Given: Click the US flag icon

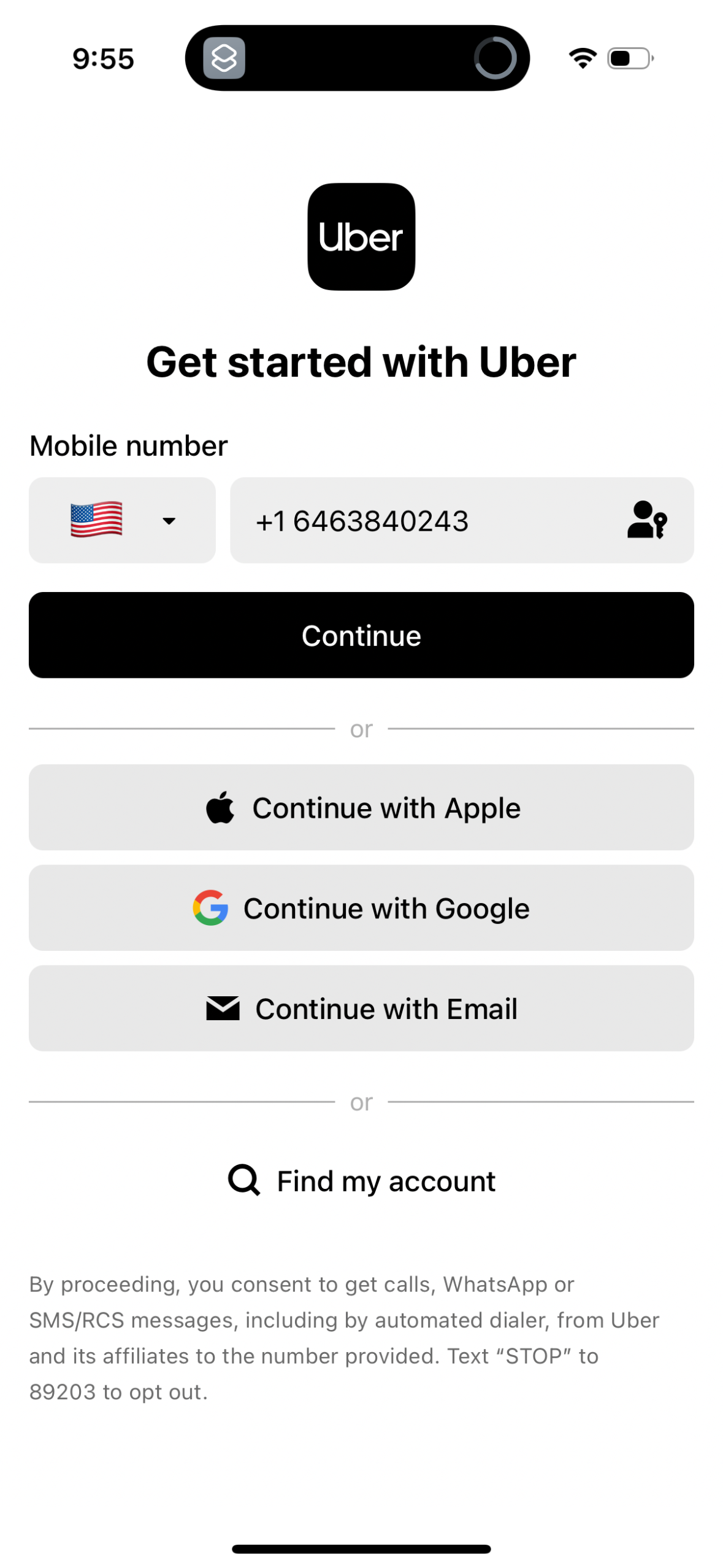Looking at the screenshot, I should tap(95, 520).
